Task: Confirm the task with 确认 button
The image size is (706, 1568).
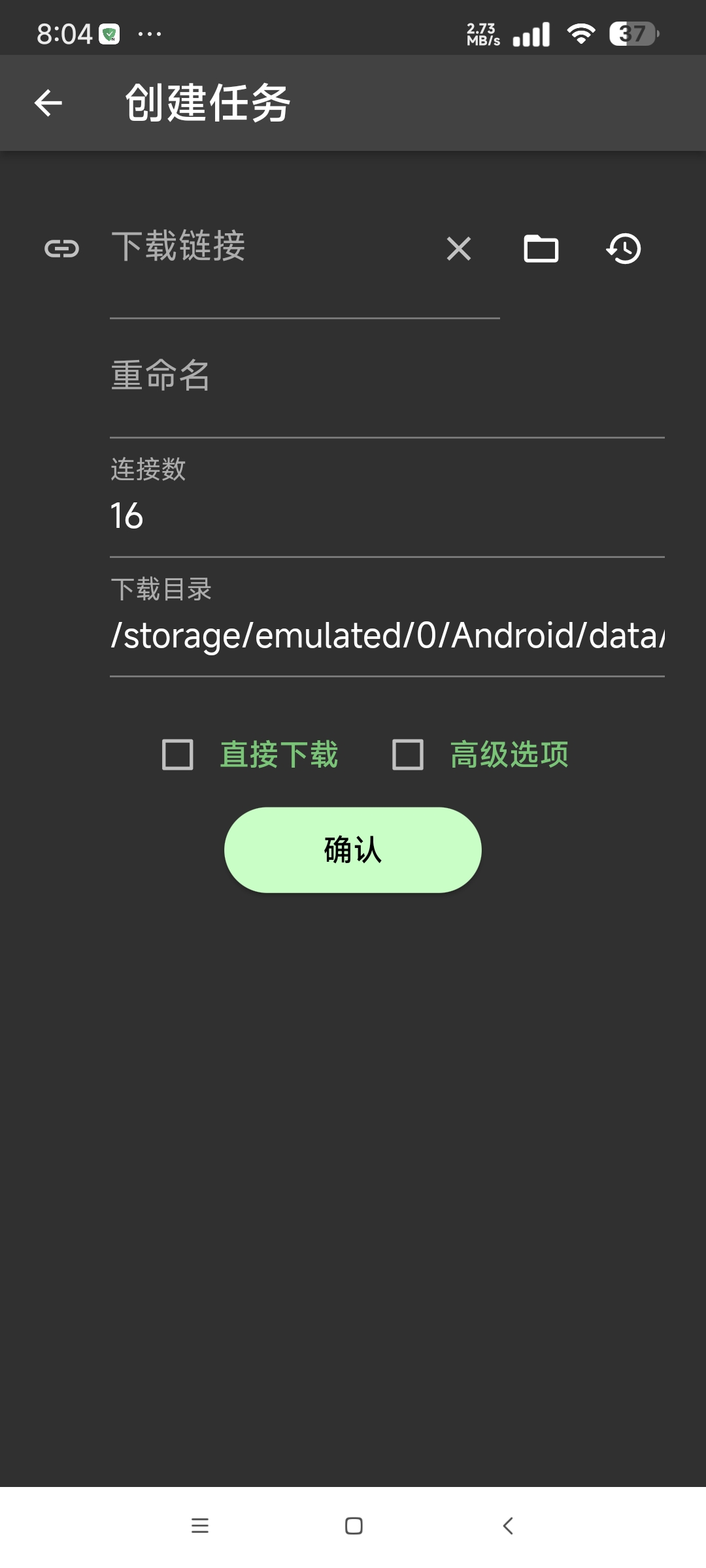Action: 353,850
